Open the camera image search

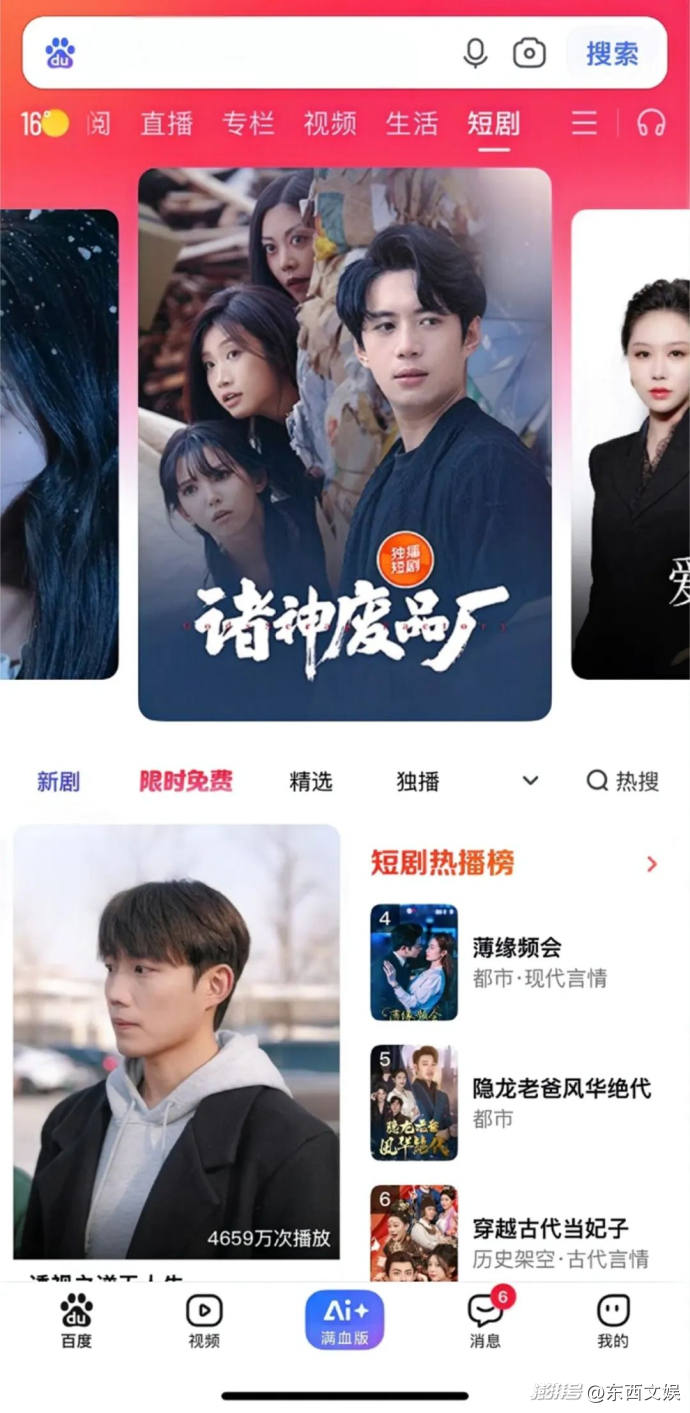coord(529,53)
